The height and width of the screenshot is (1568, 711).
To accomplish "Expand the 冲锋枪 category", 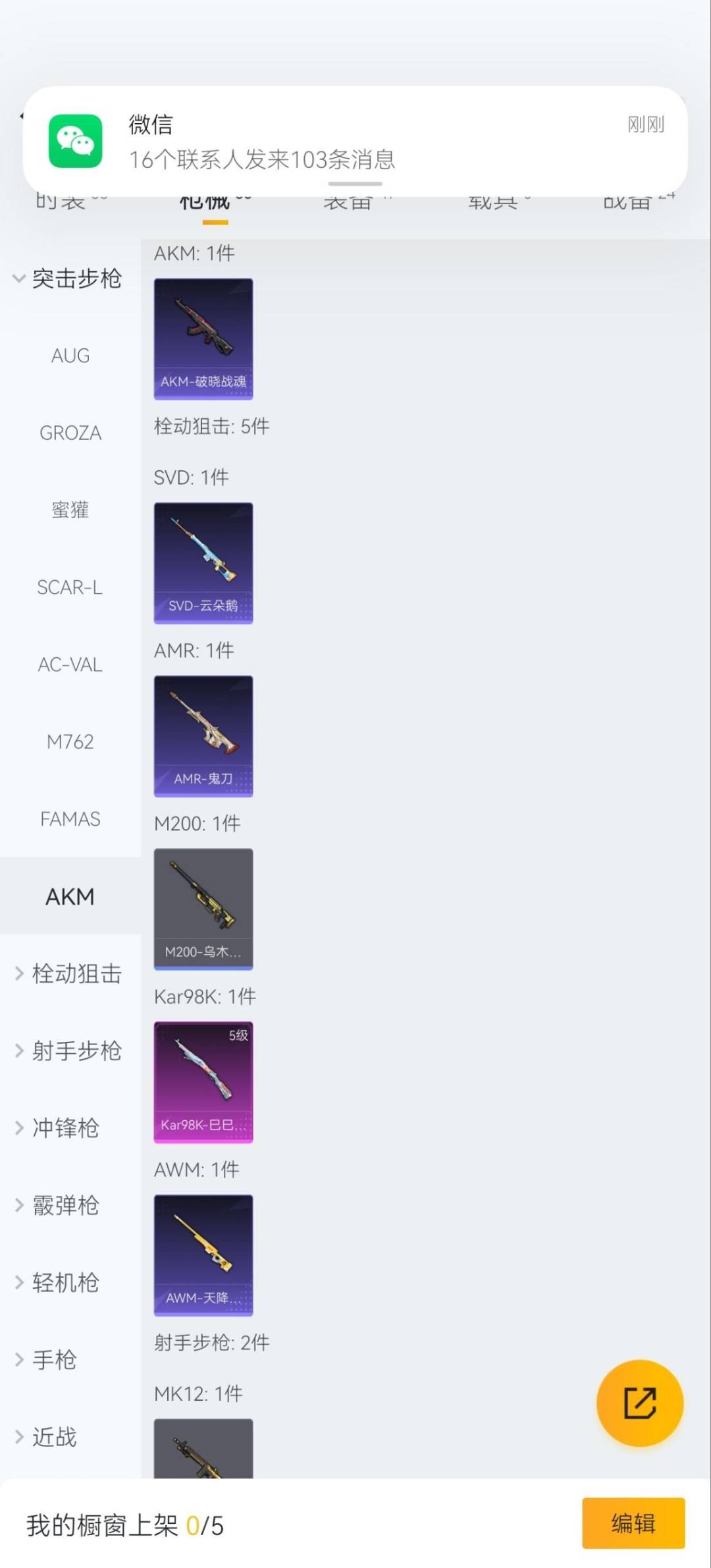I will 59,1128.
